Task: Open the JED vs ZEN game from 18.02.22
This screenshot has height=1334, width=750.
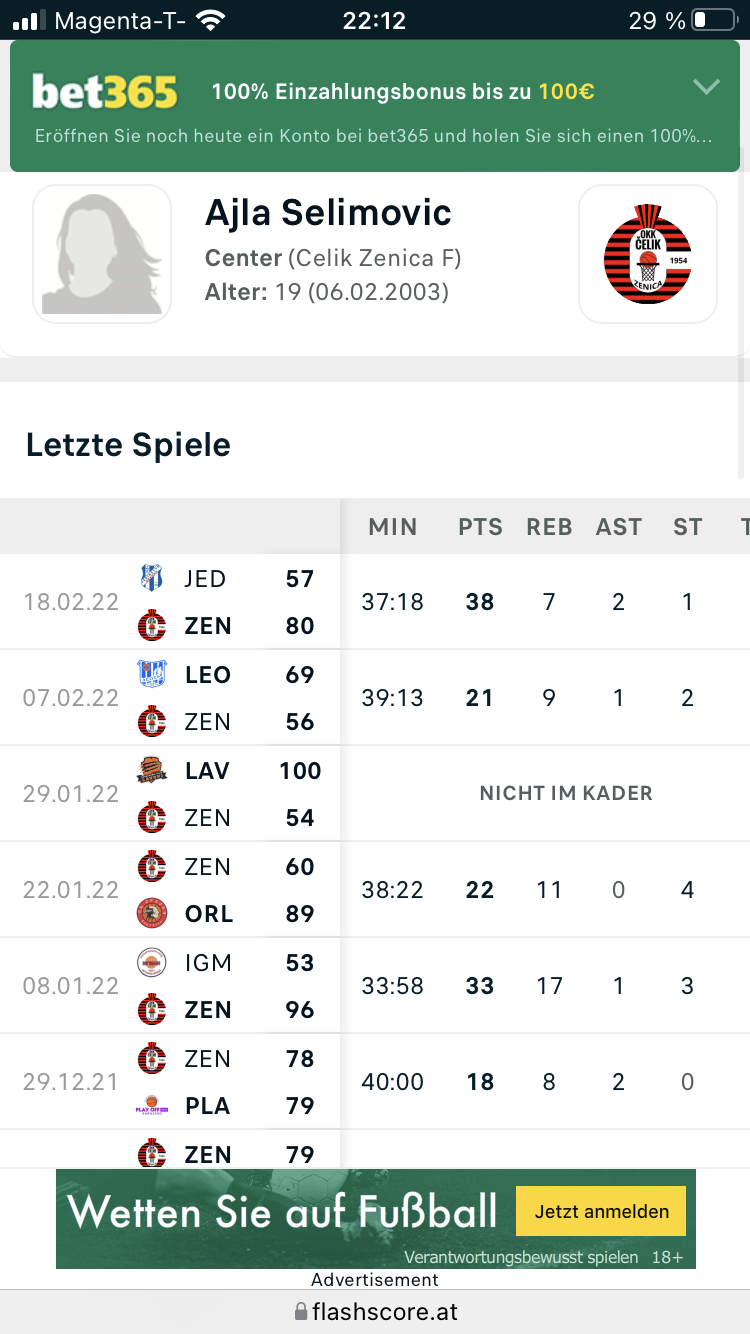Action: [x=170, y=602]
